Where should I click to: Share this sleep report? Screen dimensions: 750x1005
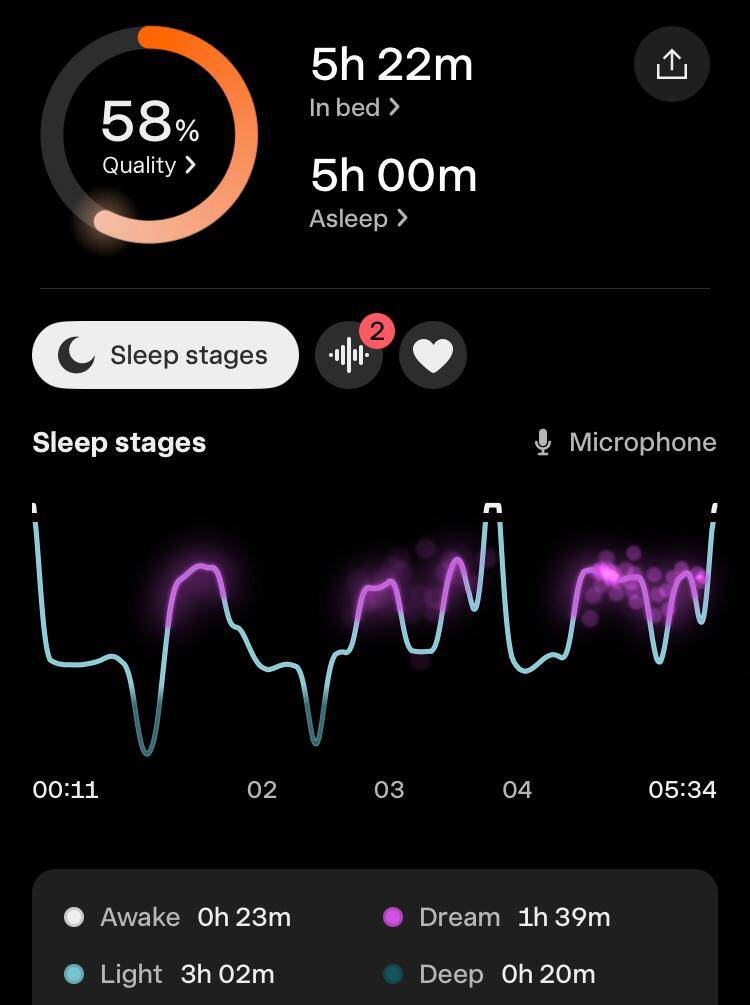(x=672, y=64)
